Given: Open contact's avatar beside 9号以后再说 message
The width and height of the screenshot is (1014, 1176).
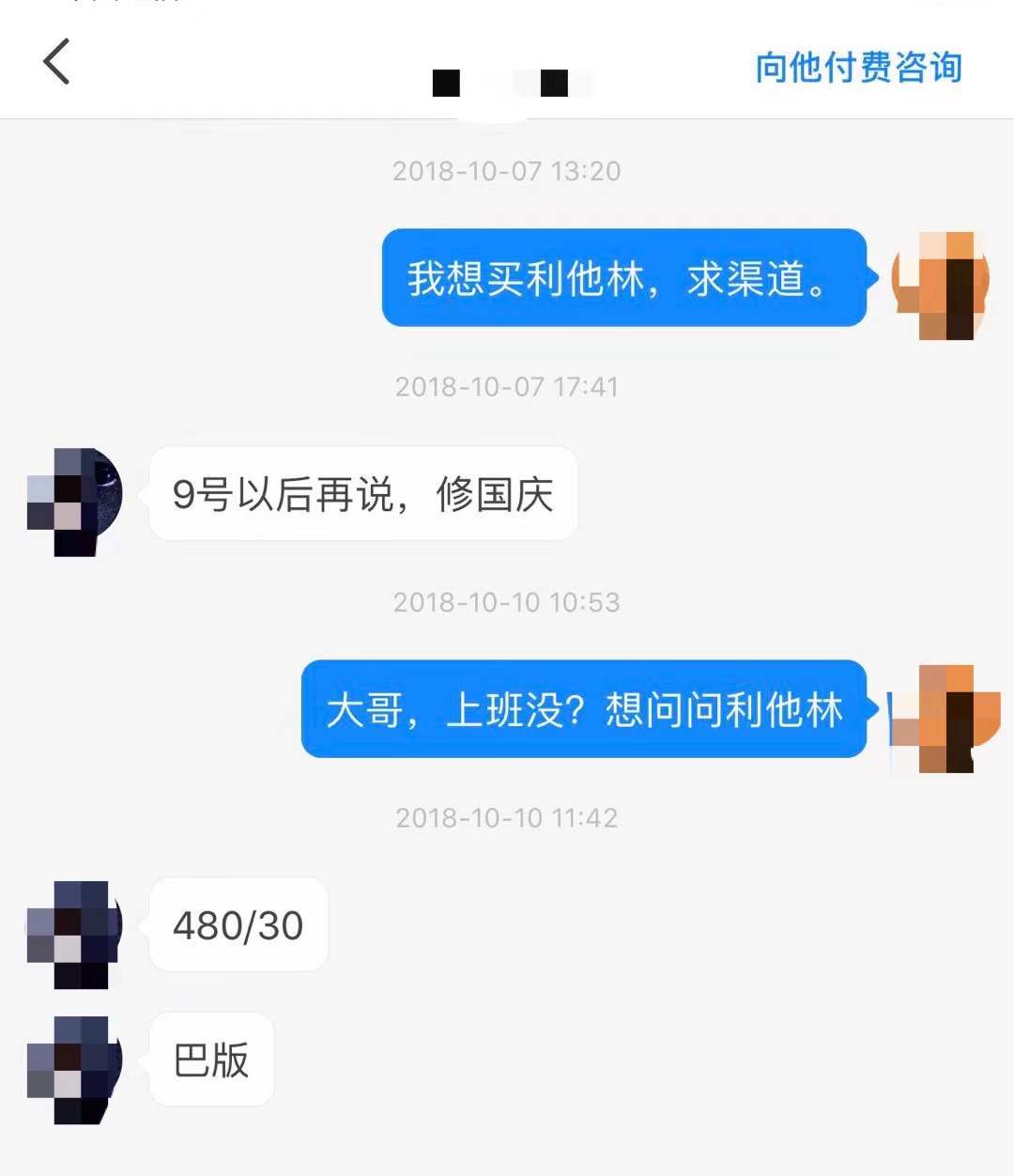Looking at the screenshot, I should pos(74,501).
